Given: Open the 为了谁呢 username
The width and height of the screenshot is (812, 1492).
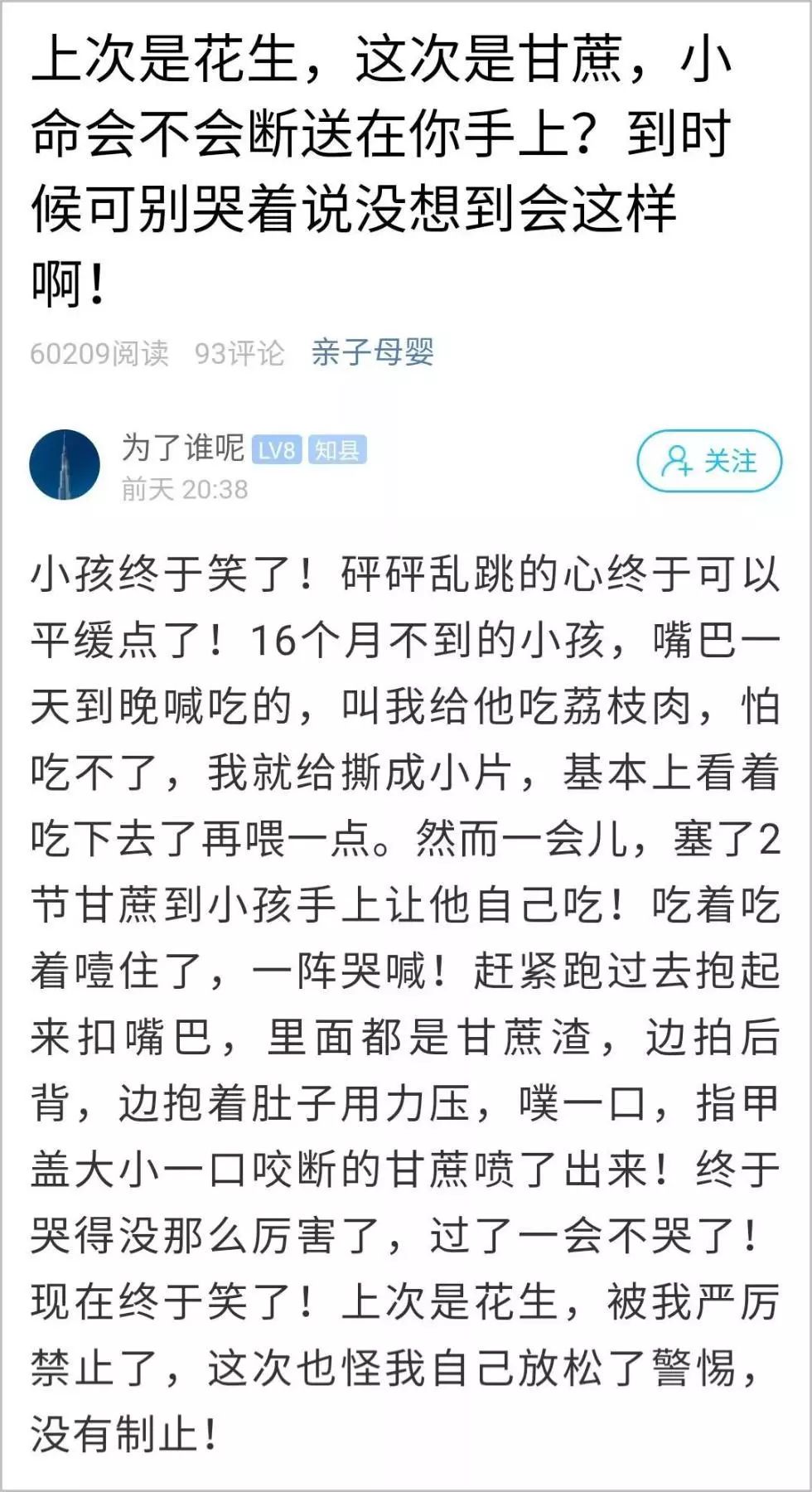Looking at the screenshot, I should pyautogui.click(x=183, y=448).
